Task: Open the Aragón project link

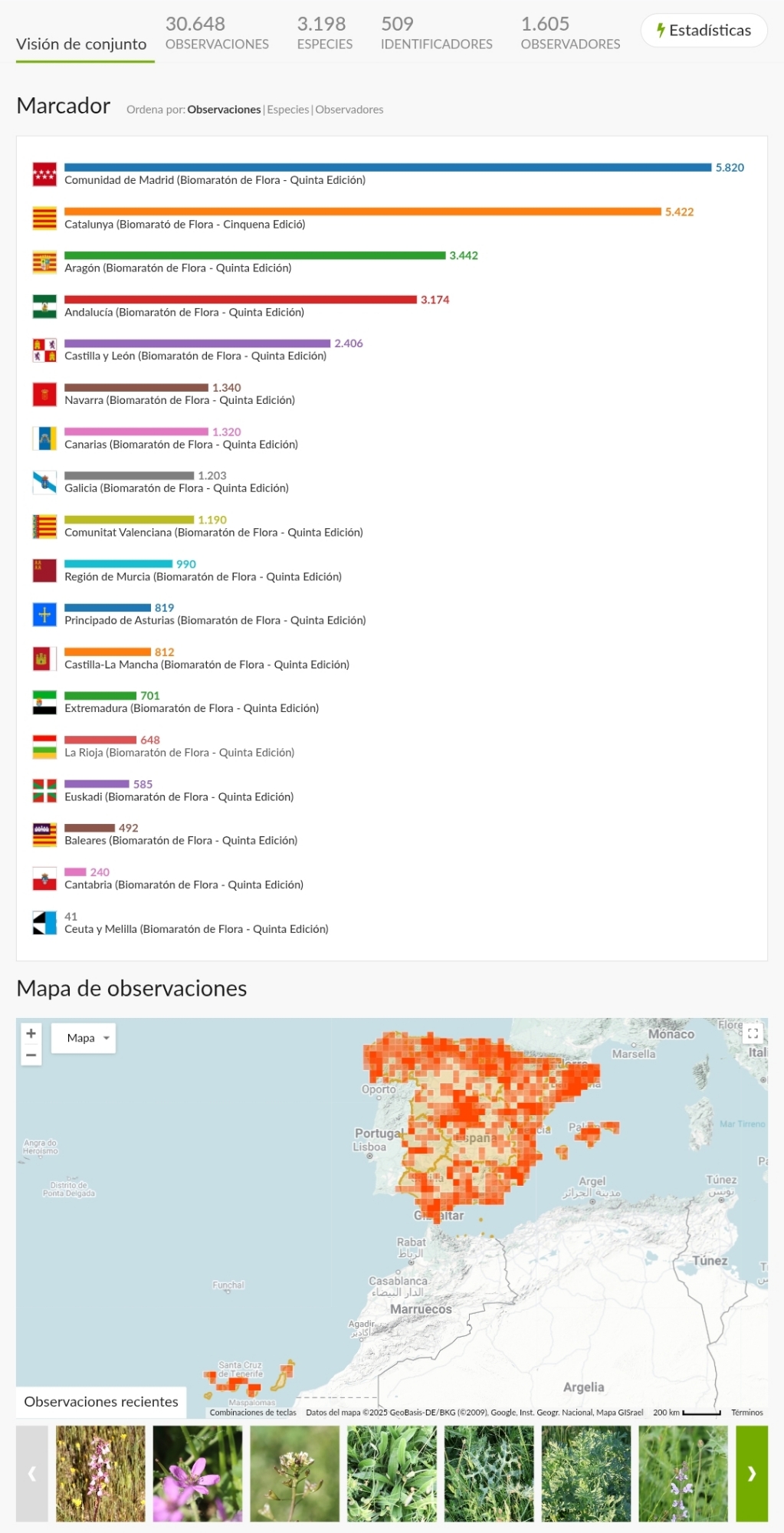Action: (x=178, y=268)
